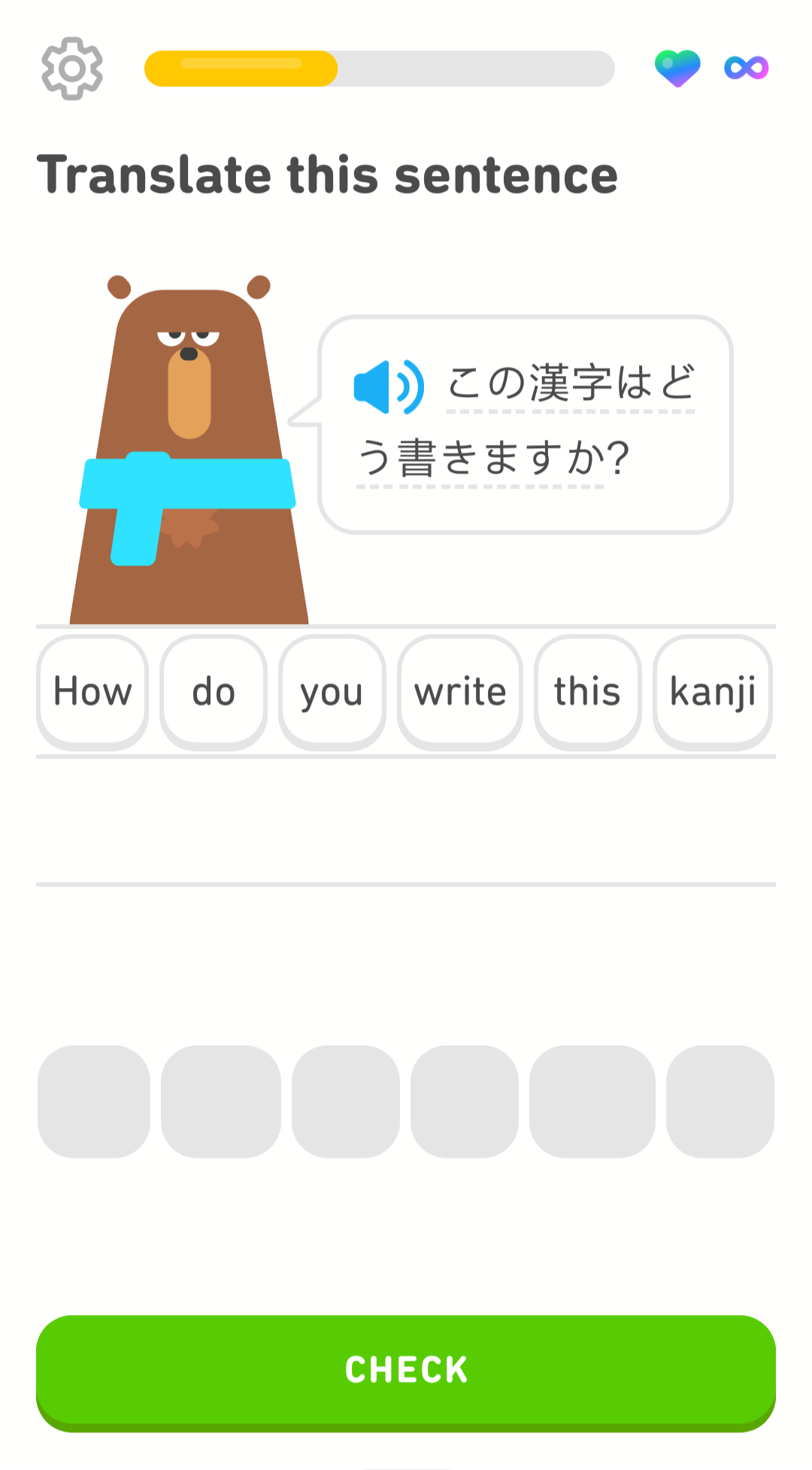Tap the hearts icon
Image resolution: width=812 pixels, height=1470 pixels.
pyautogui.click(x=677, y=67)
